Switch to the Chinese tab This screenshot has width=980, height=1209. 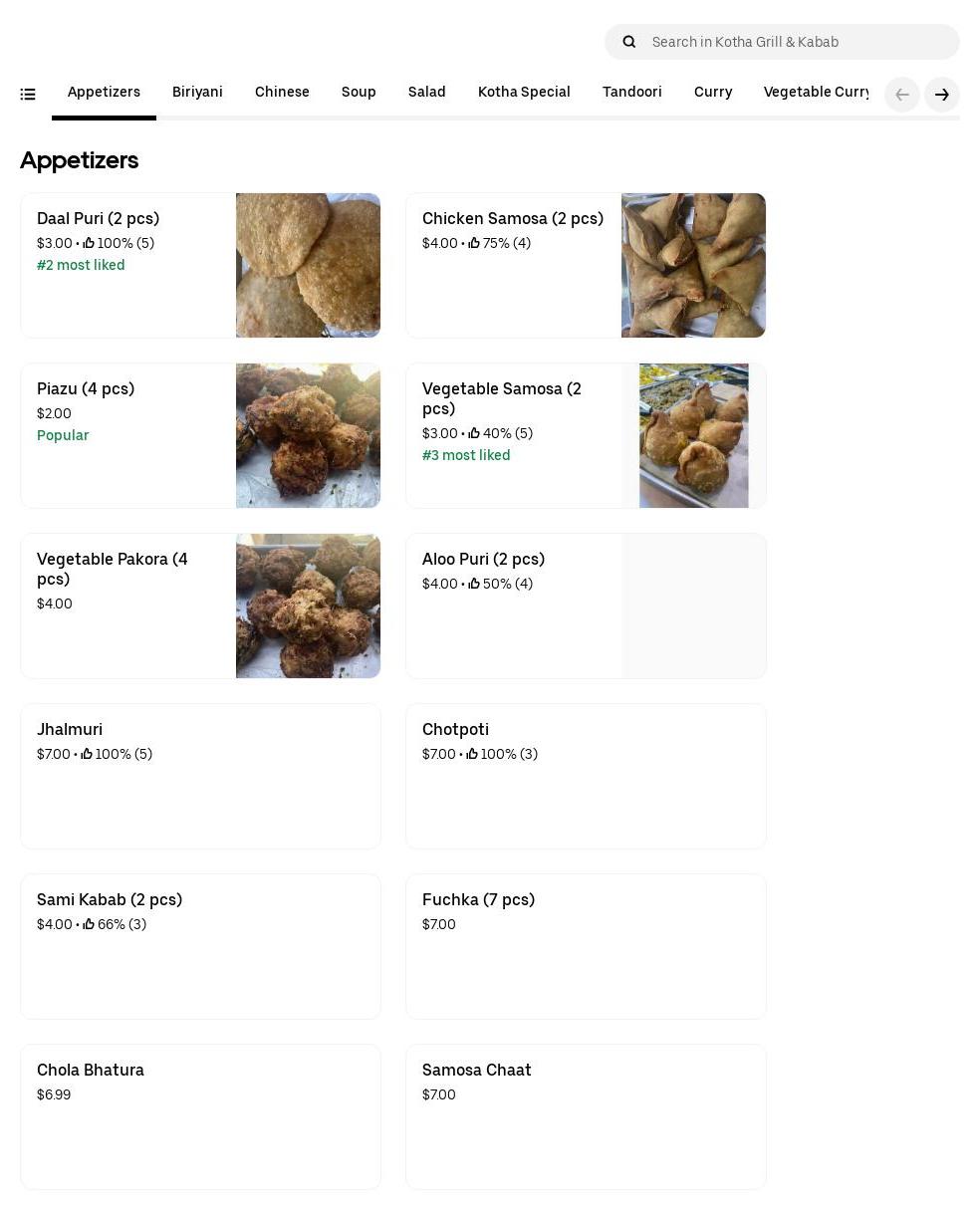pyautogui.click(x=282, y=93)
